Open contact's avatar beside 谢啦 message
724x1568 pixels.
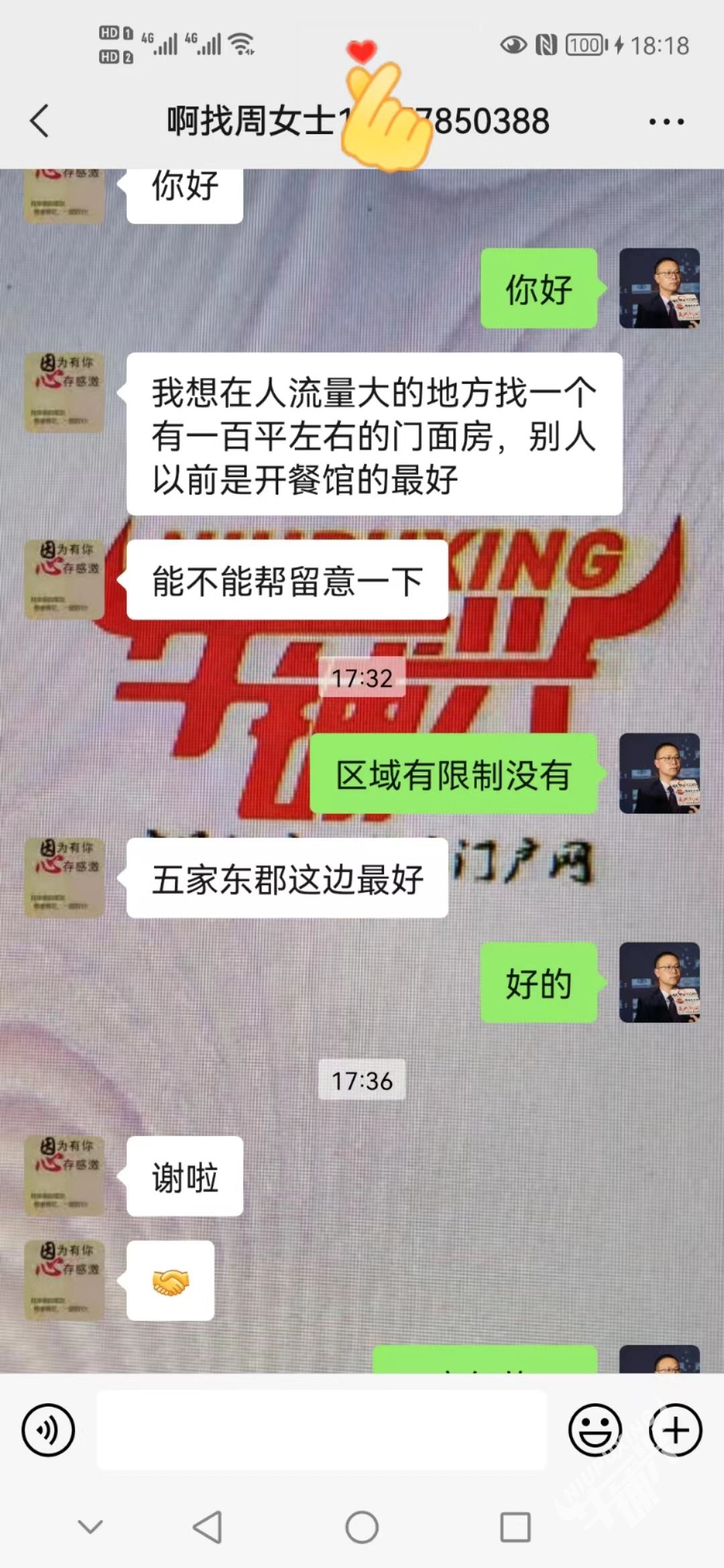click(64, 1175)
